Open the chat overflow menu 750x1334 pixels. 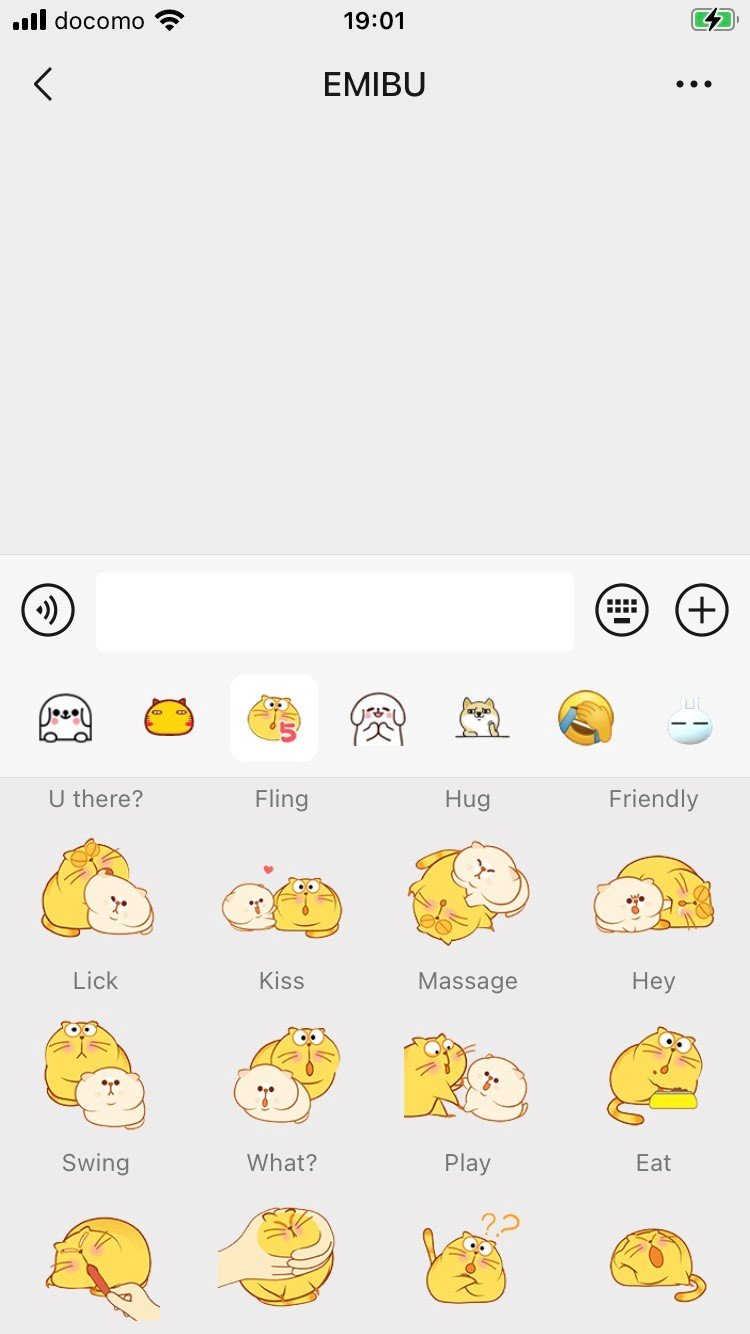coord(694,85)
